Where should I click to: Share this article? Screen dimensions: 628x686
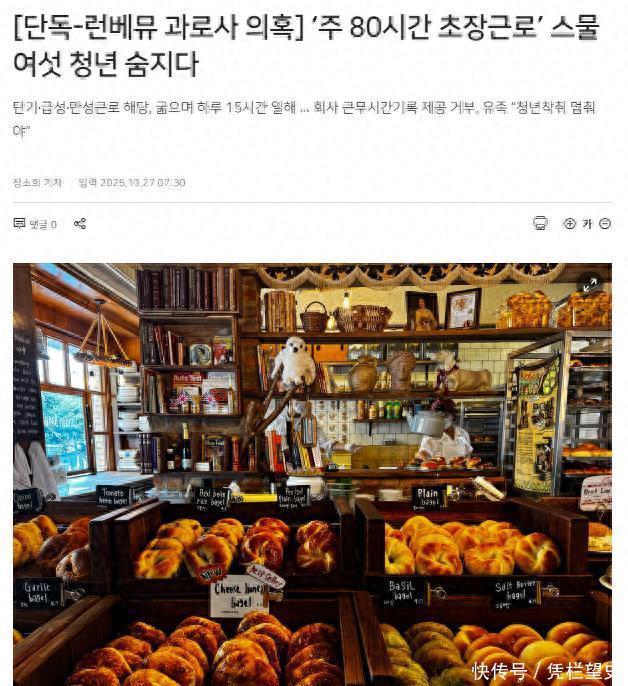click(x=80, y=224)
